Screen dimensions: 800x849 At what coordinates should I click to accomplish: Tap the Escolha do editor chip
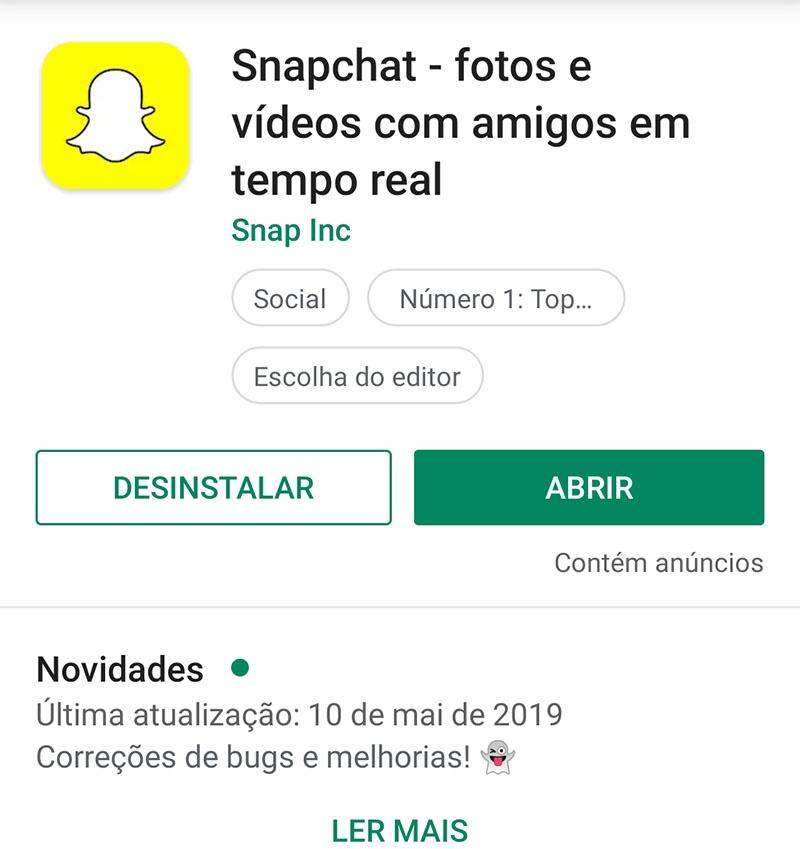click(357, 376)
